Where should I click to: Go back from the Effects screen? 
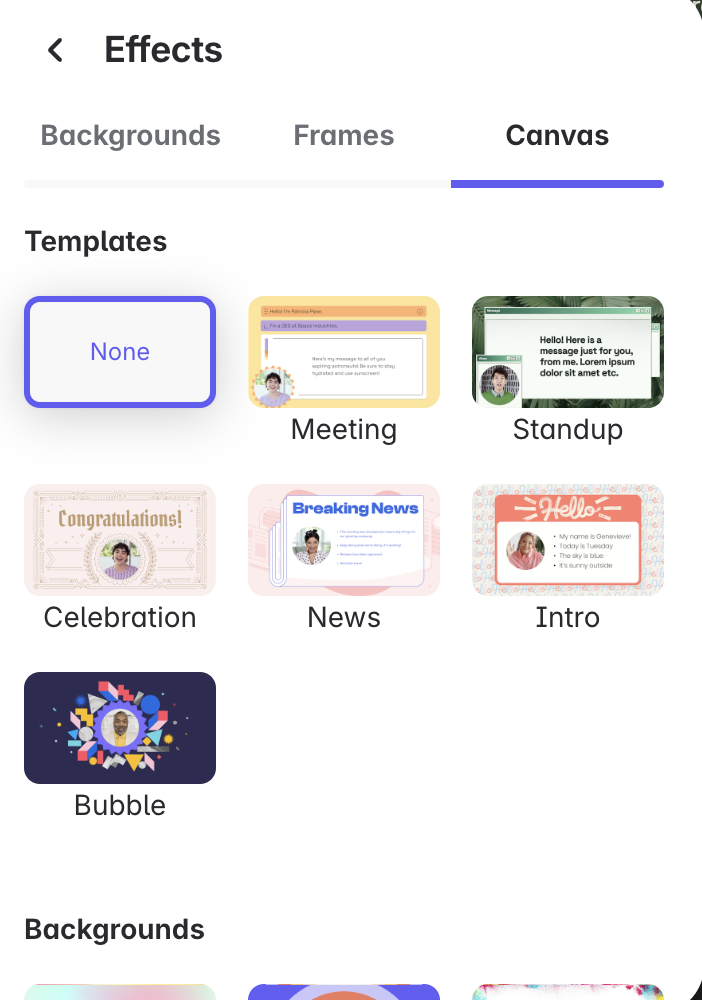tap(56, 50)
